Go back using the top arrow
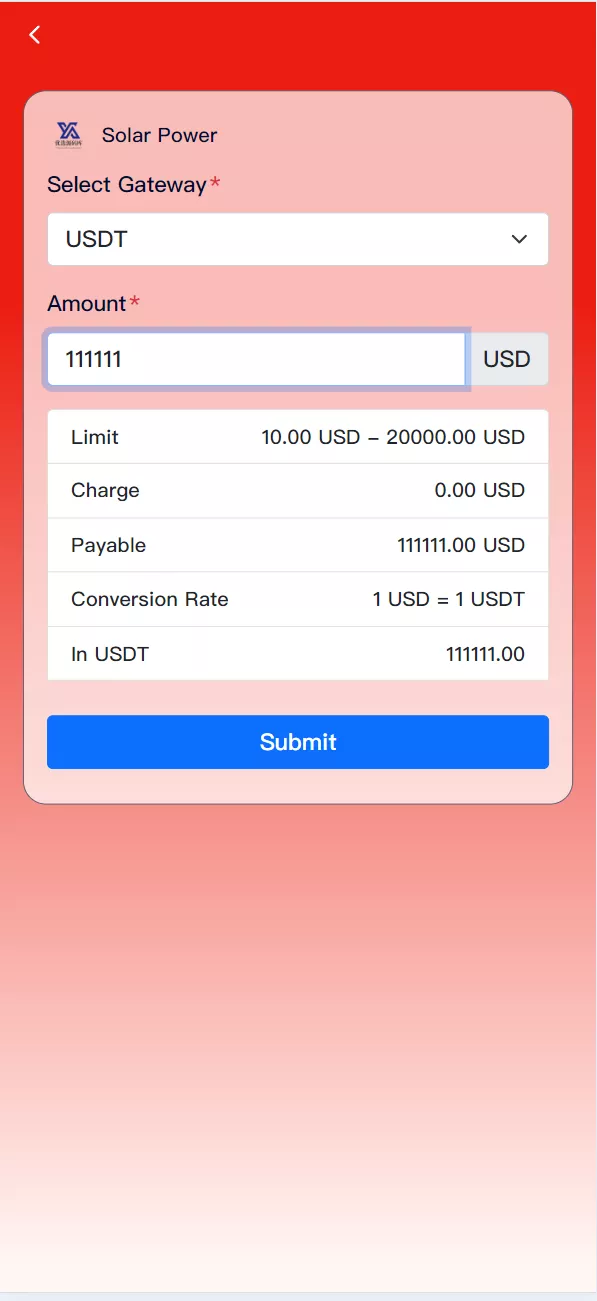Image resolution: width=597 pixels, height=1301 pixels. (x=34, y=35)
